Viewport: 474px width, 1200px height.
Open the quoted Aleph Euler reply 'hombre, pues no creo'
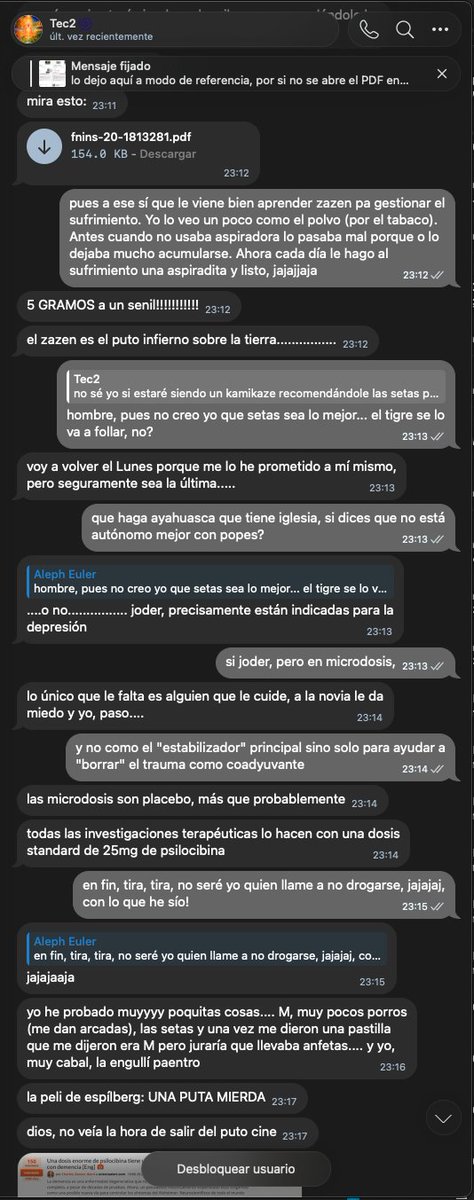[210, 582]
